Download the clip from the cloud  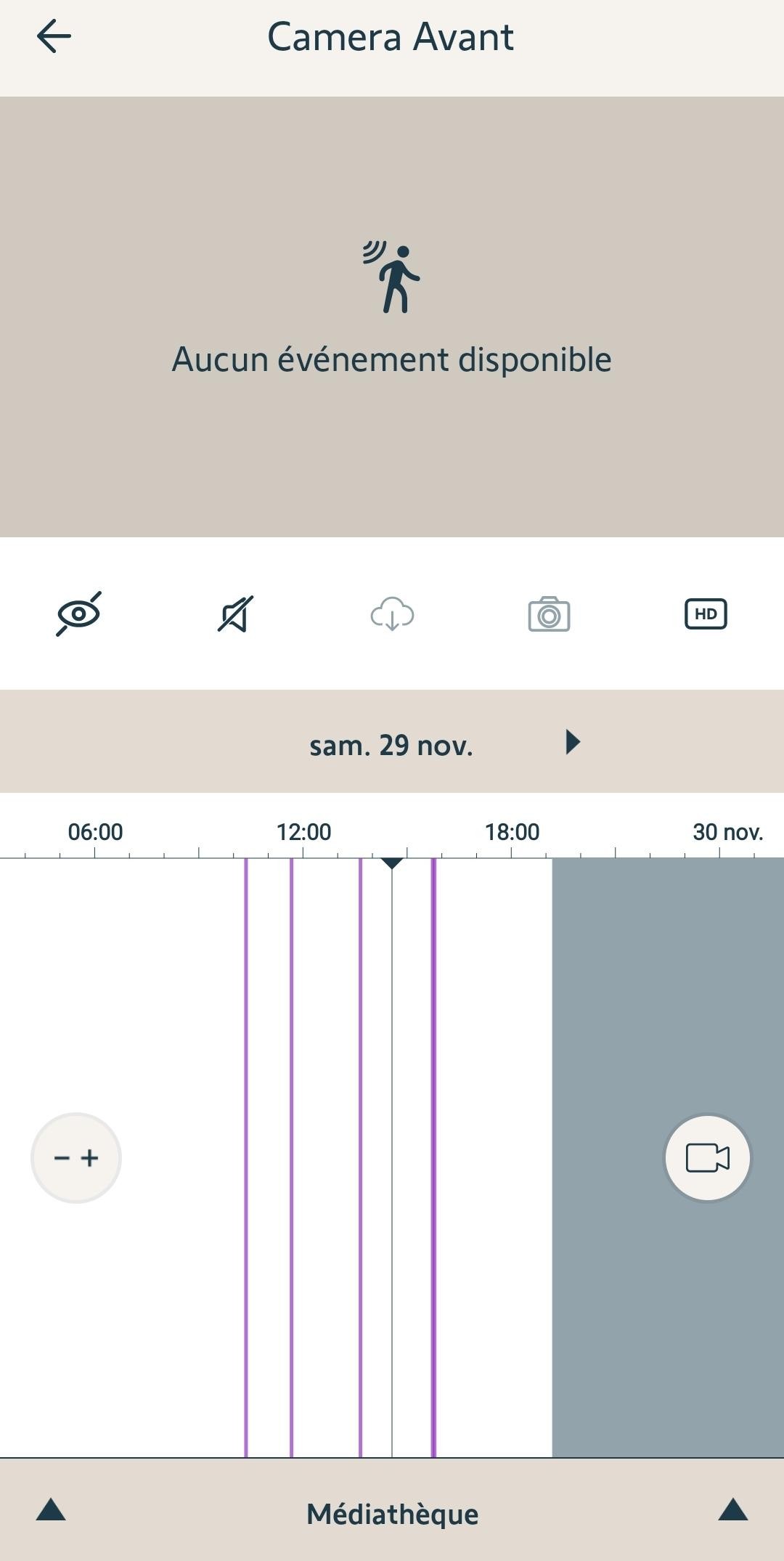(392, 614)
